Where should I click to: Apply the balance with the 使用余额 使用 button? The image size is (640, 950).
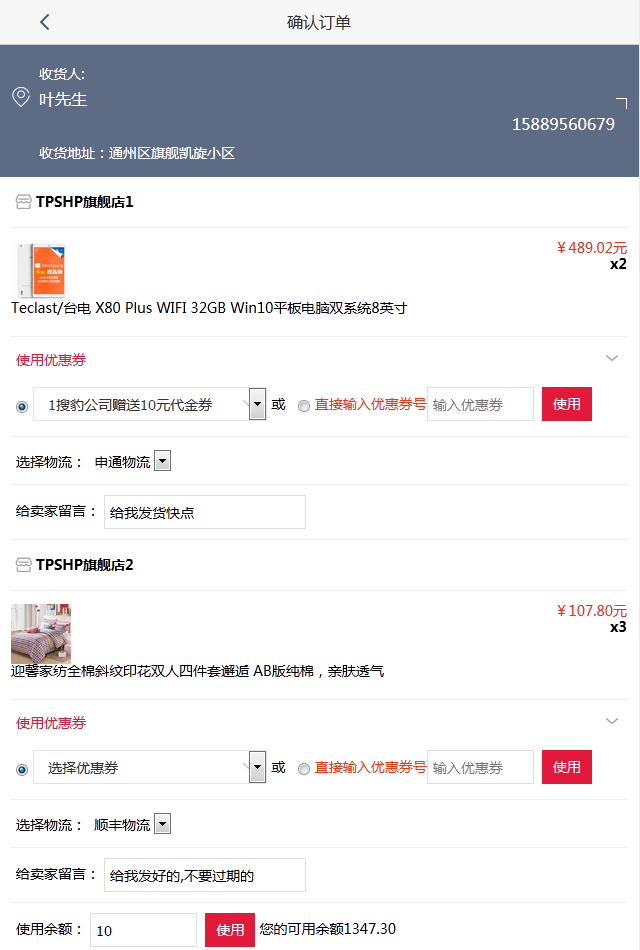(230, 930)
